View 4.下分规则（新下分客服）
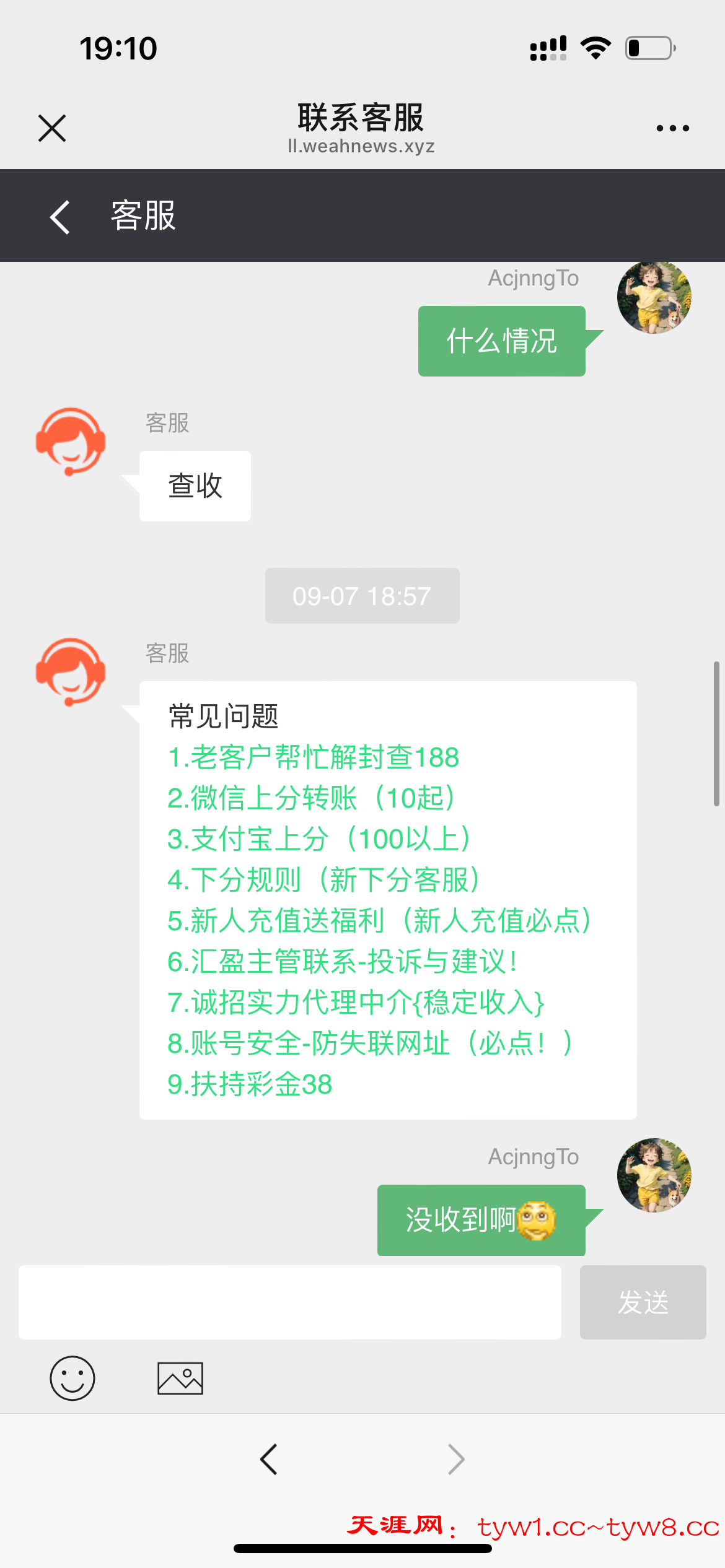Image resolution: width=725 pixels, height=1568 pixels. pyautogui.click(x=324, y=880)
